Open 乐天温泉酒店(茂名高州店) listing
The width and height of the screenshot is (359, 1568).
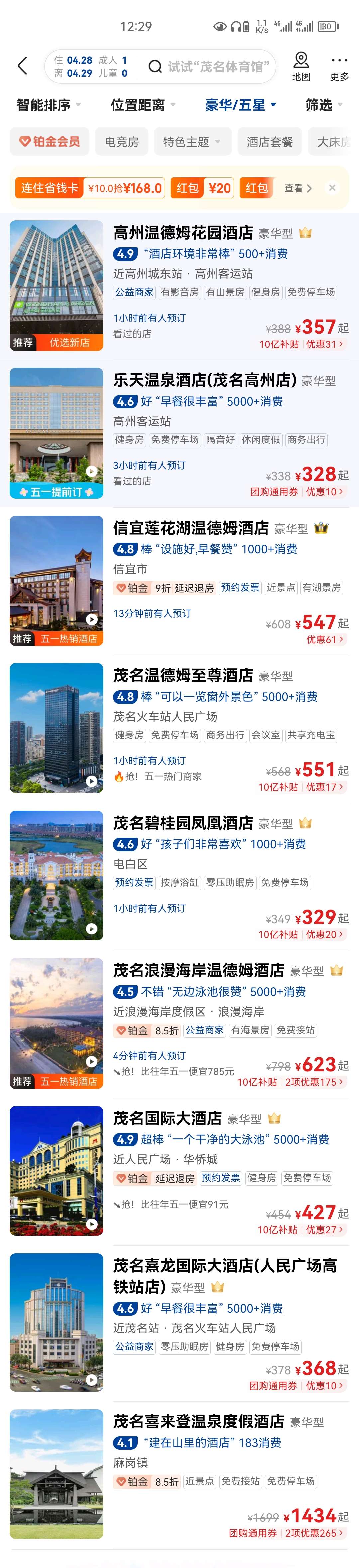pyautogui.click(x=204, y=381)
